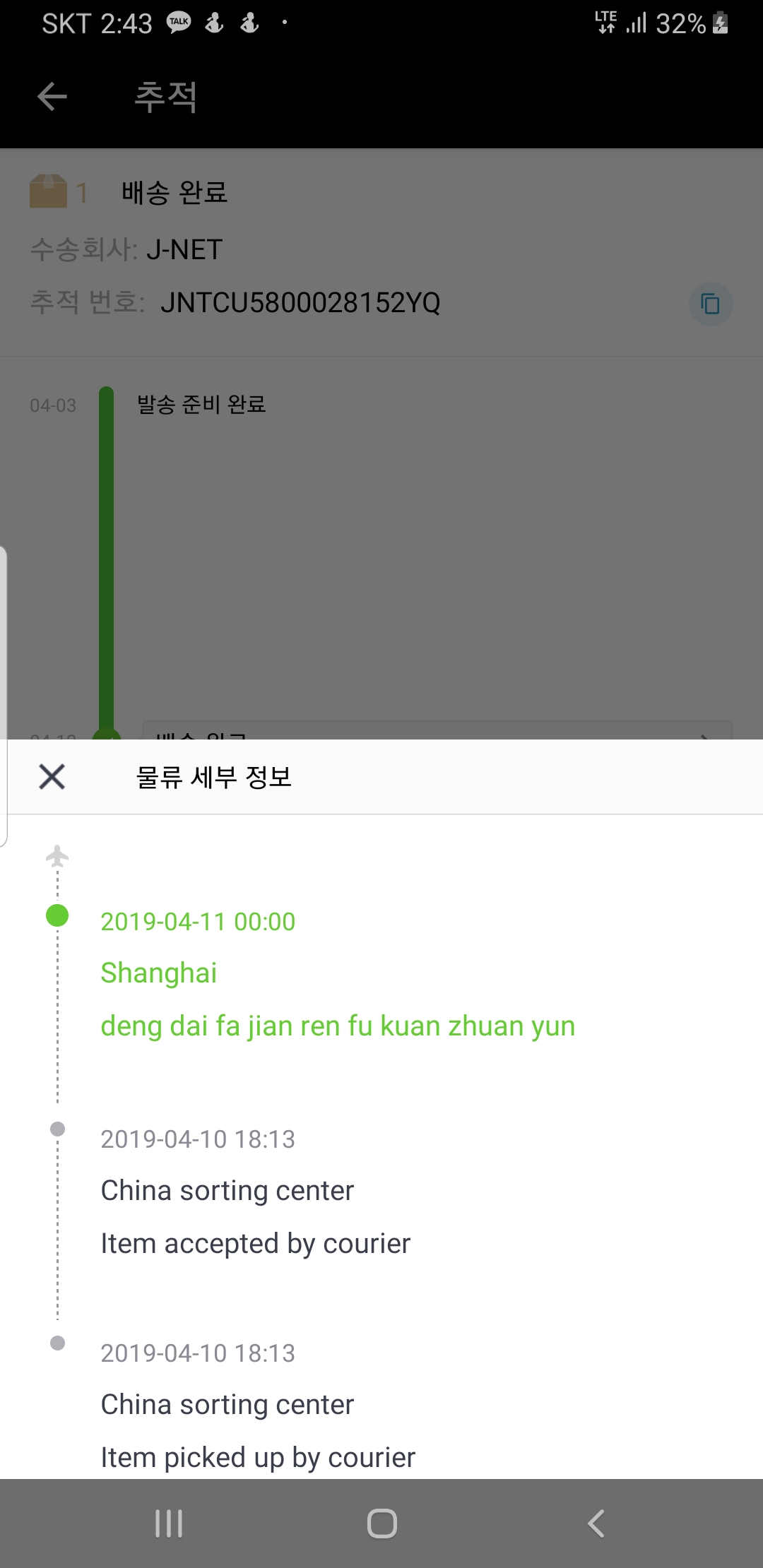Copy the tracking number
The height and width of the screenshot is (1568, 763).
click(710, 304)
